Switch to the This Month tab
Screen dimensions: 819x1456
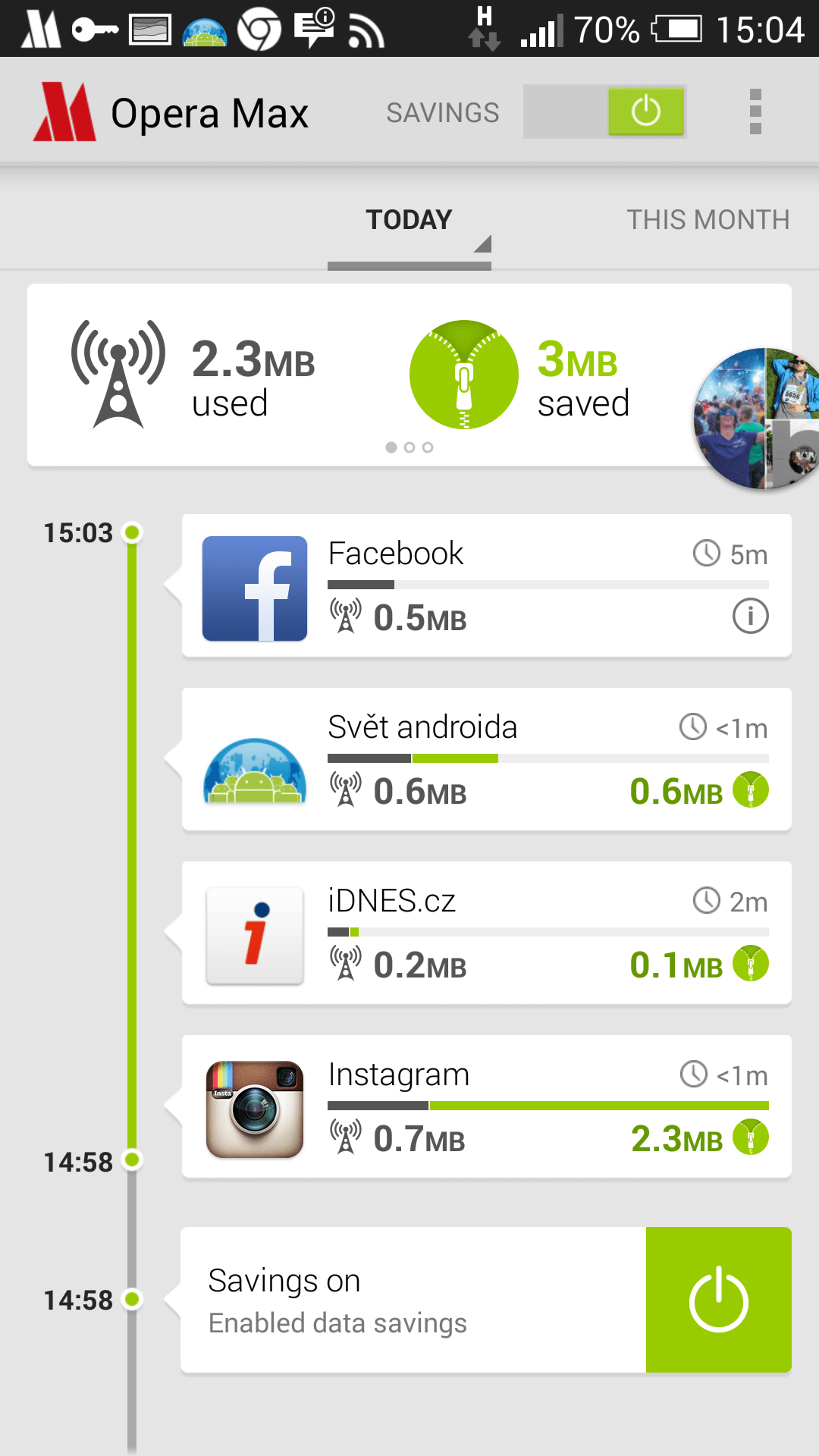(708, 220)
